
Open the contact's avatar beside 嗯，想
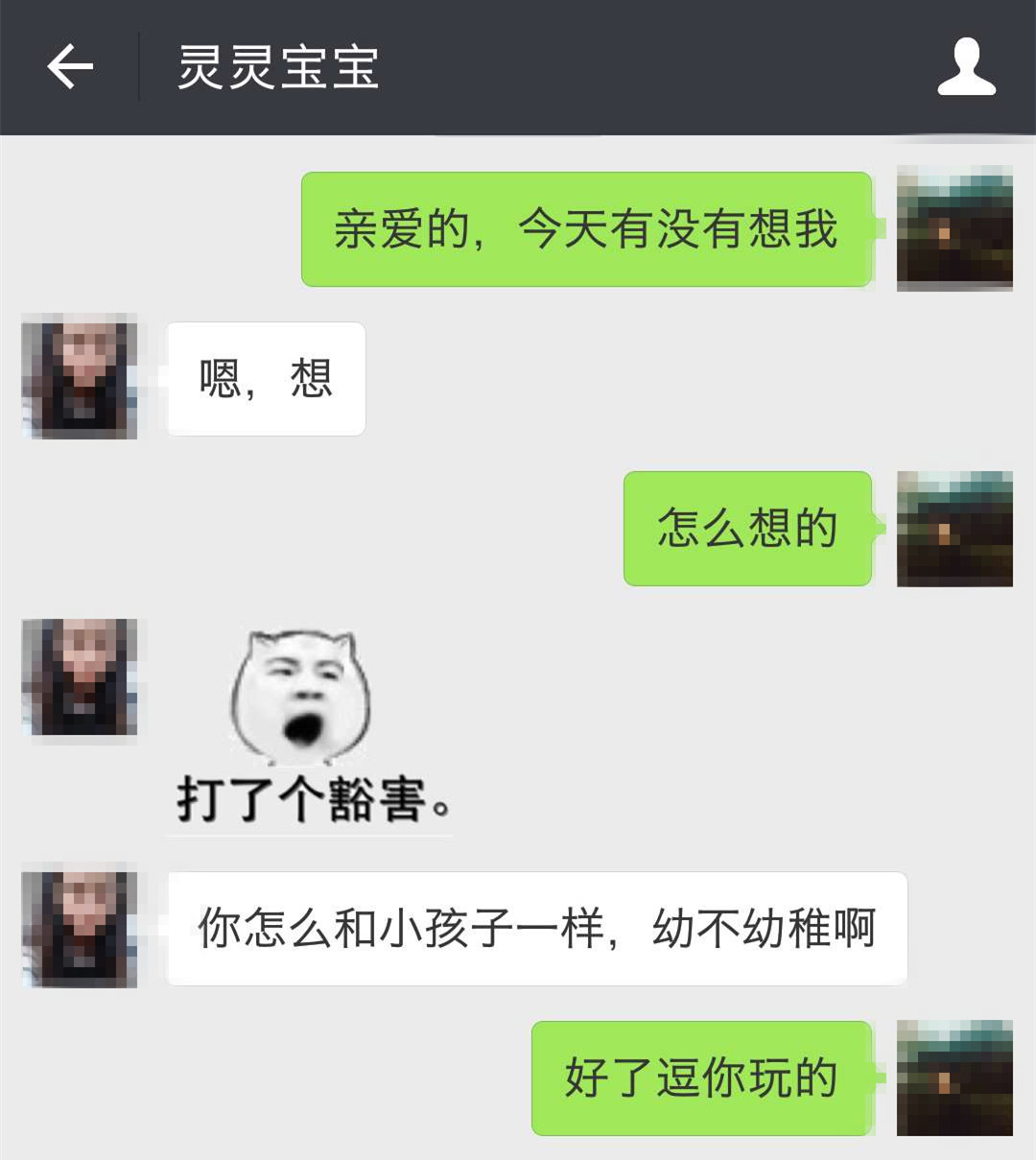point(80,377)
